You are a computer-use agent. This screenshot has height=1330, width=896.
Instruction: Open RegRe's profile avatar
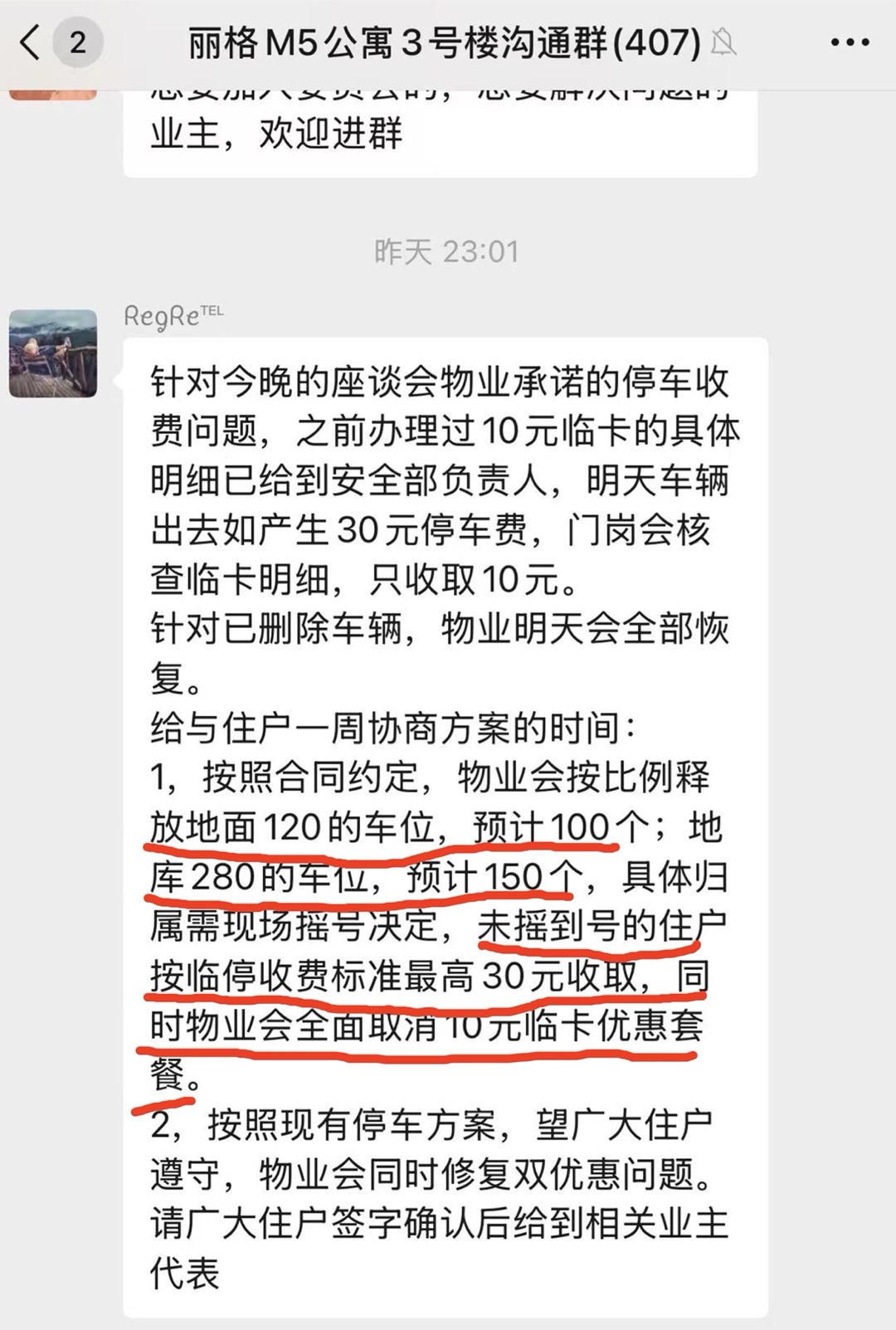pyautogui.click(x=53, y=353)
